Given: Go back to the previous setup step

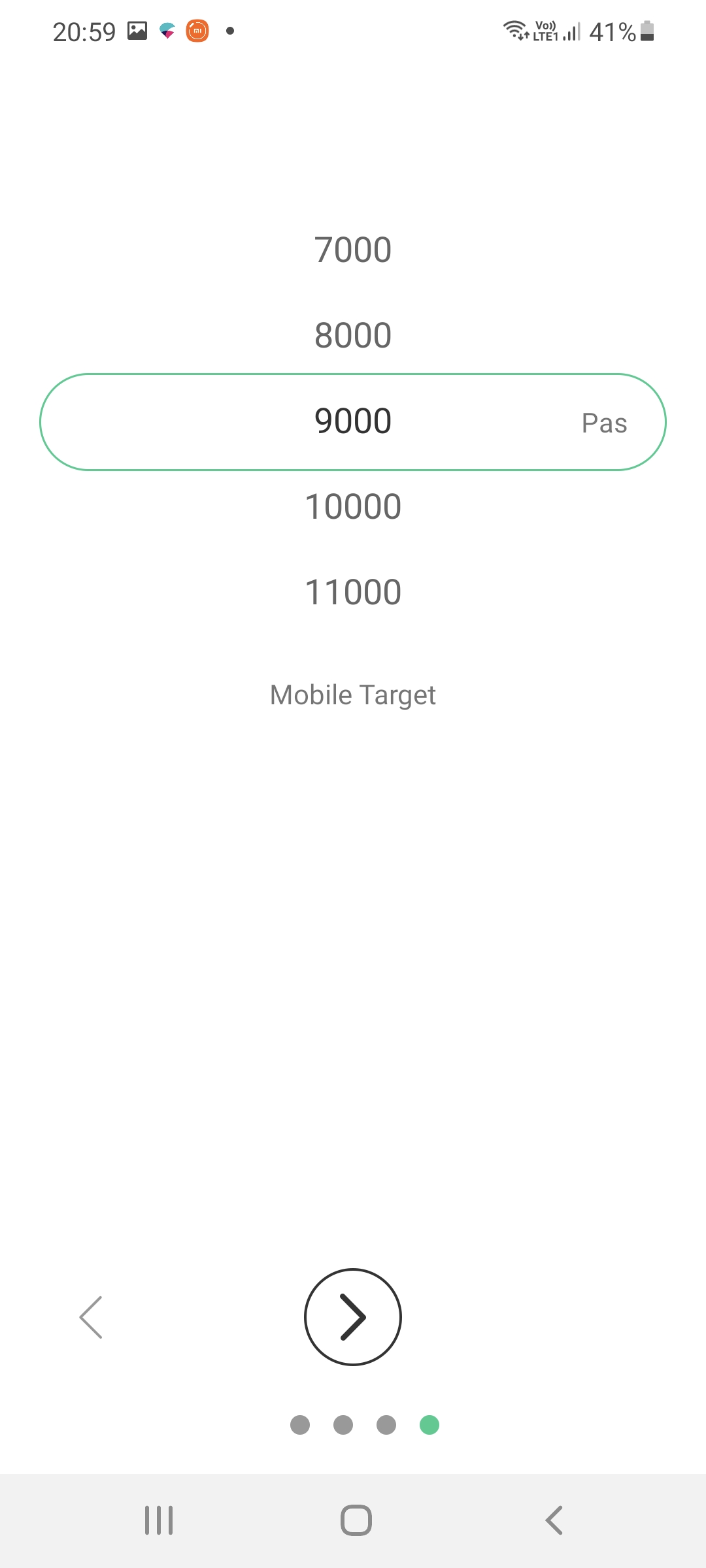Looking at the screenshot, I should [x=91, y=1317].
